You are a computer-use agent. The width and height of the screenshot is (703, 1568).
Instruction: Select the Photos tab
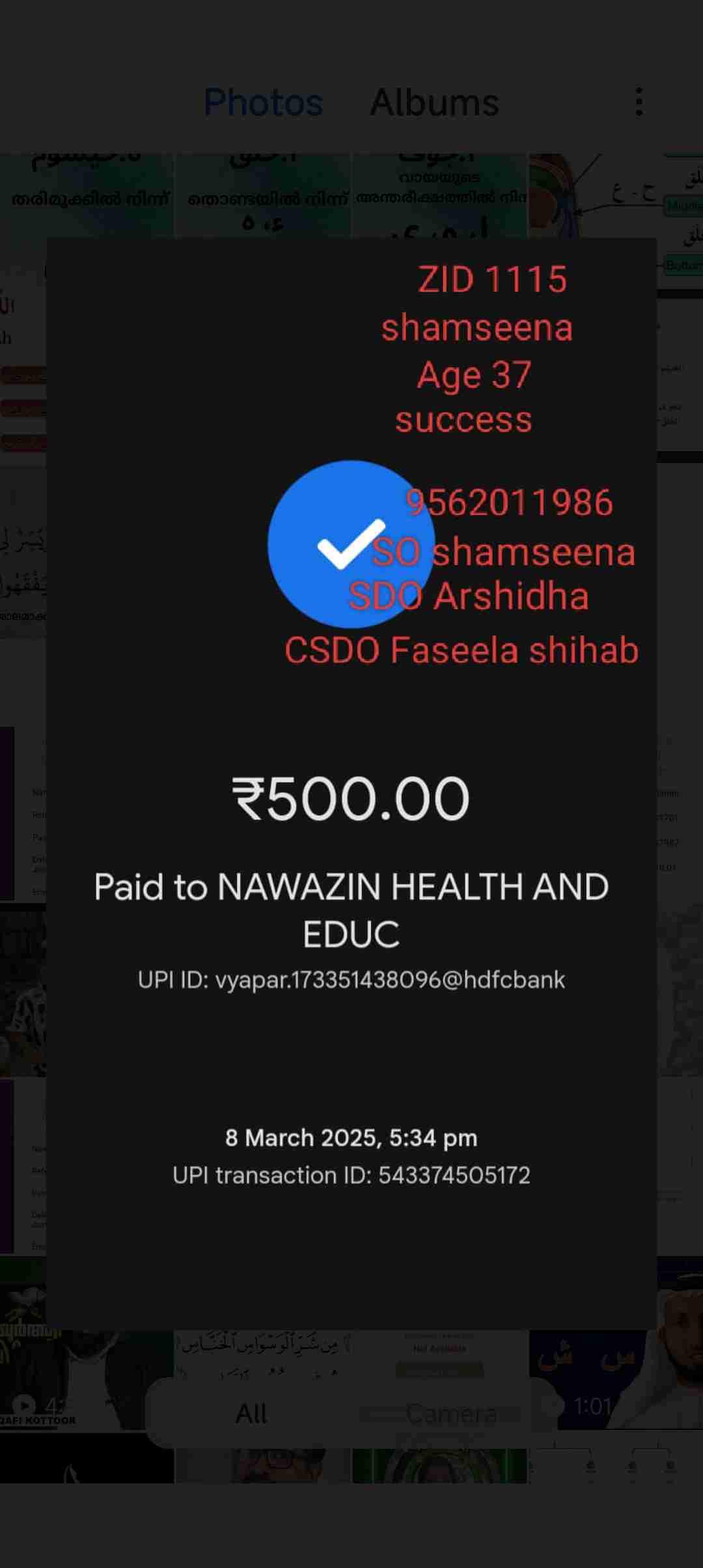263,103
